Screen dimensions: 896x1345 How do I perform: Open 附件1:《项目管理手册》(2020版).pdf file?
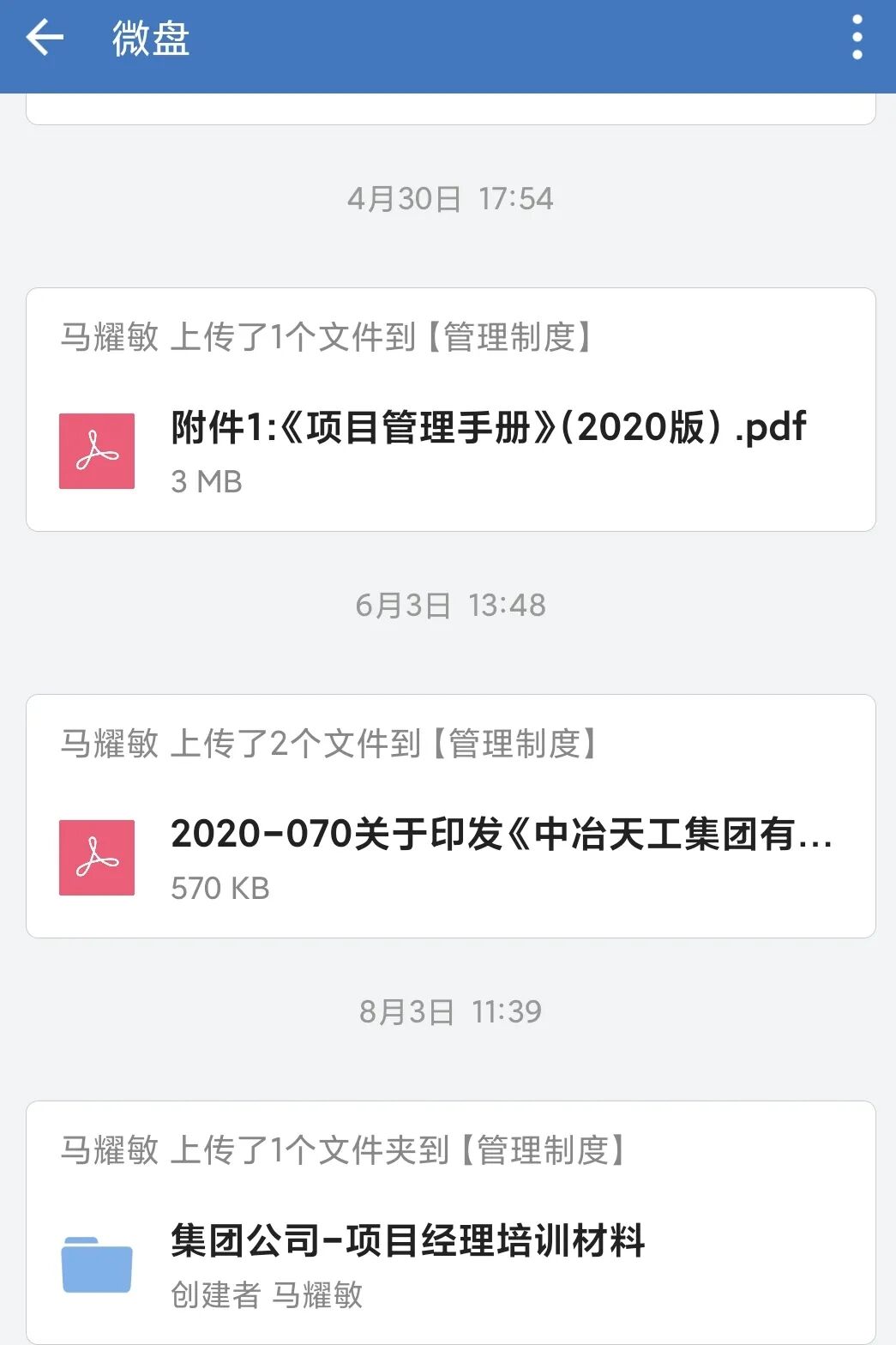488,428
